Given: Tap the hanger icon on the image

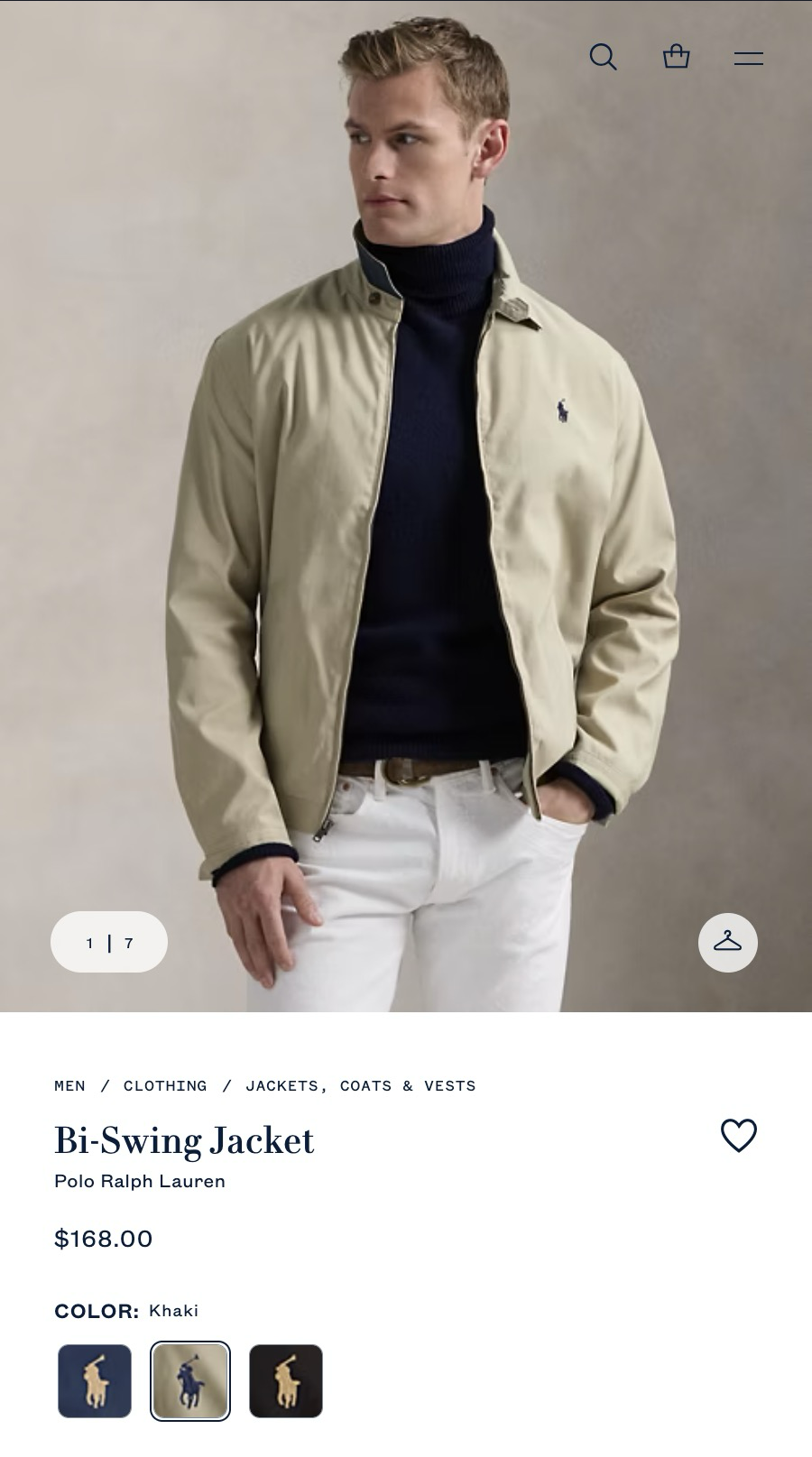Looking at the screenshot, I should coord(727,942).
